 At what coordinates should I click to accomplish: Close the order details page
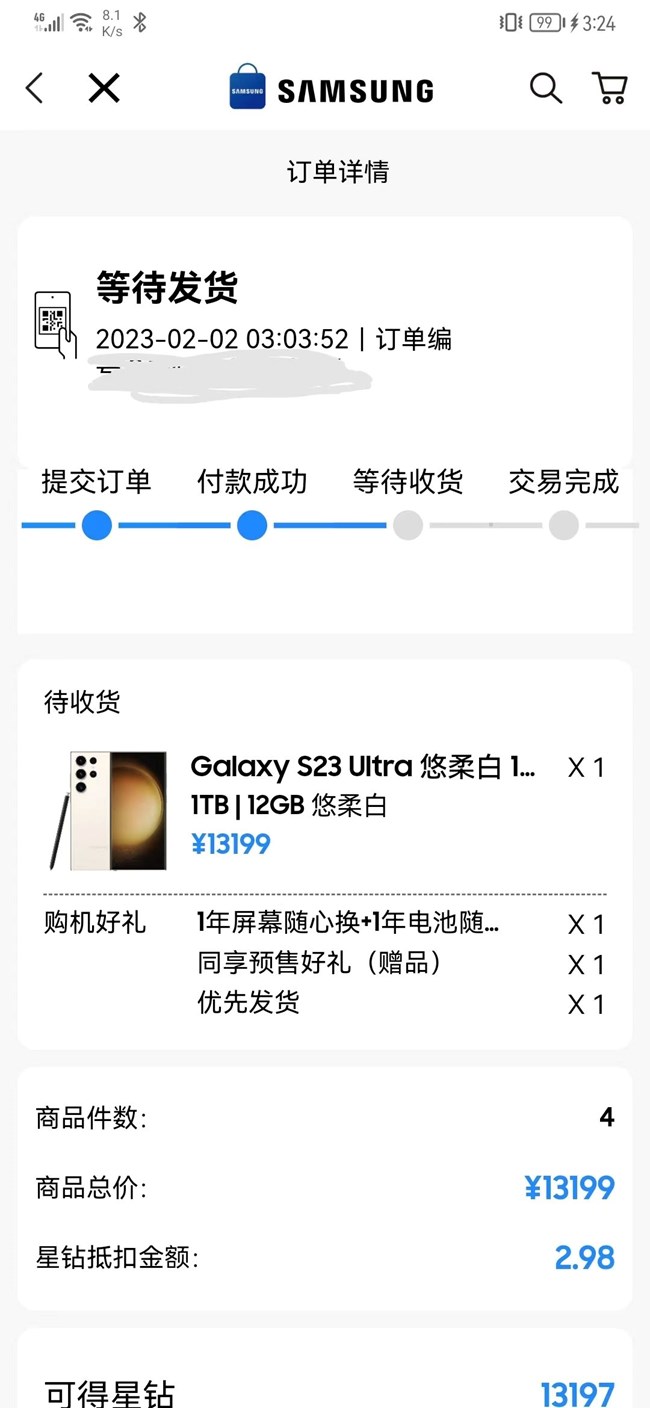pyautogui.click(x=104, y=89)
